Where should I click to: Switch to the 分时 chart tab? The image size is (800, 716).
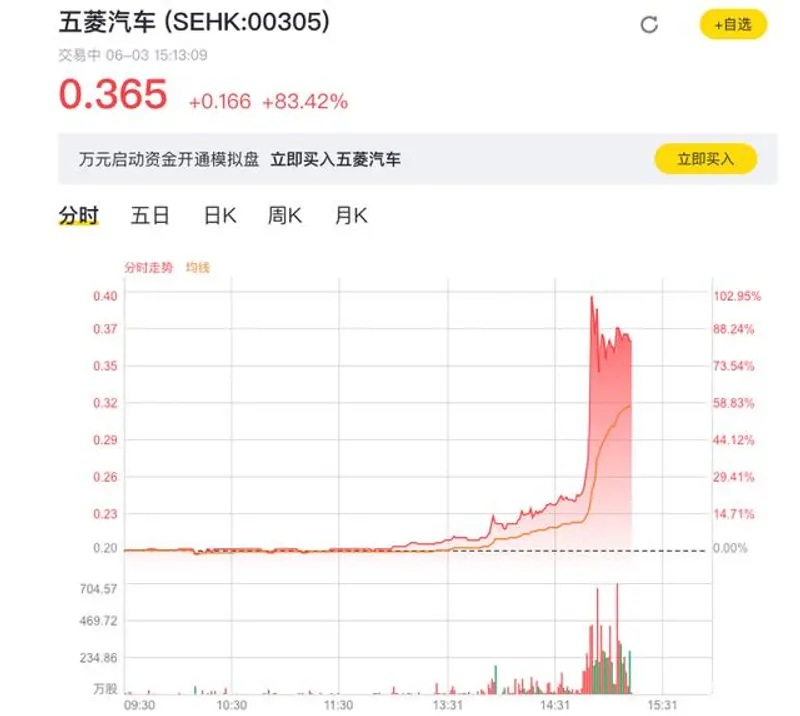78,215
